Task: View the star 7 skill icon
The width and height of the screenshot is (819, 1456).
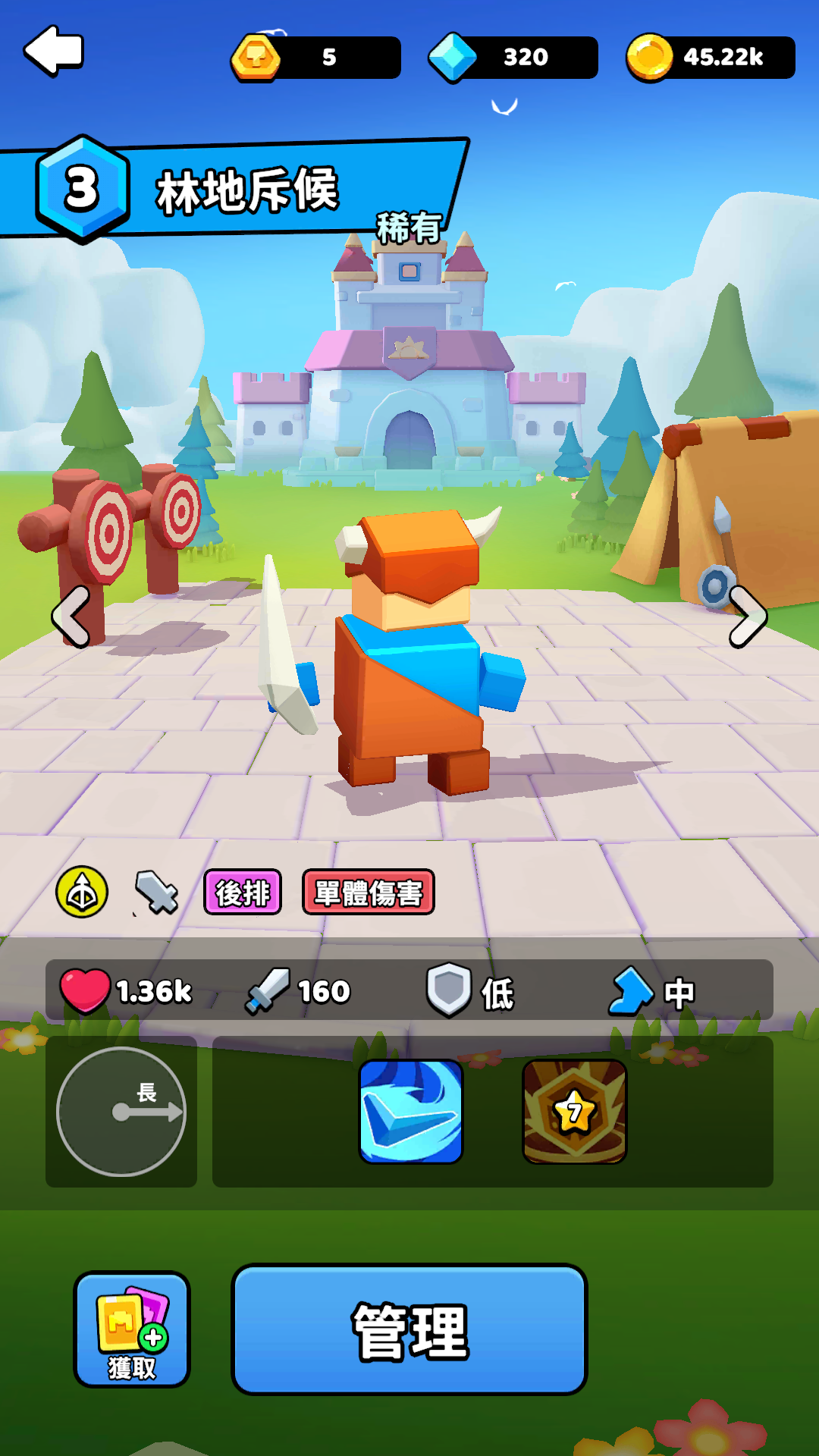Action: 574,1111
